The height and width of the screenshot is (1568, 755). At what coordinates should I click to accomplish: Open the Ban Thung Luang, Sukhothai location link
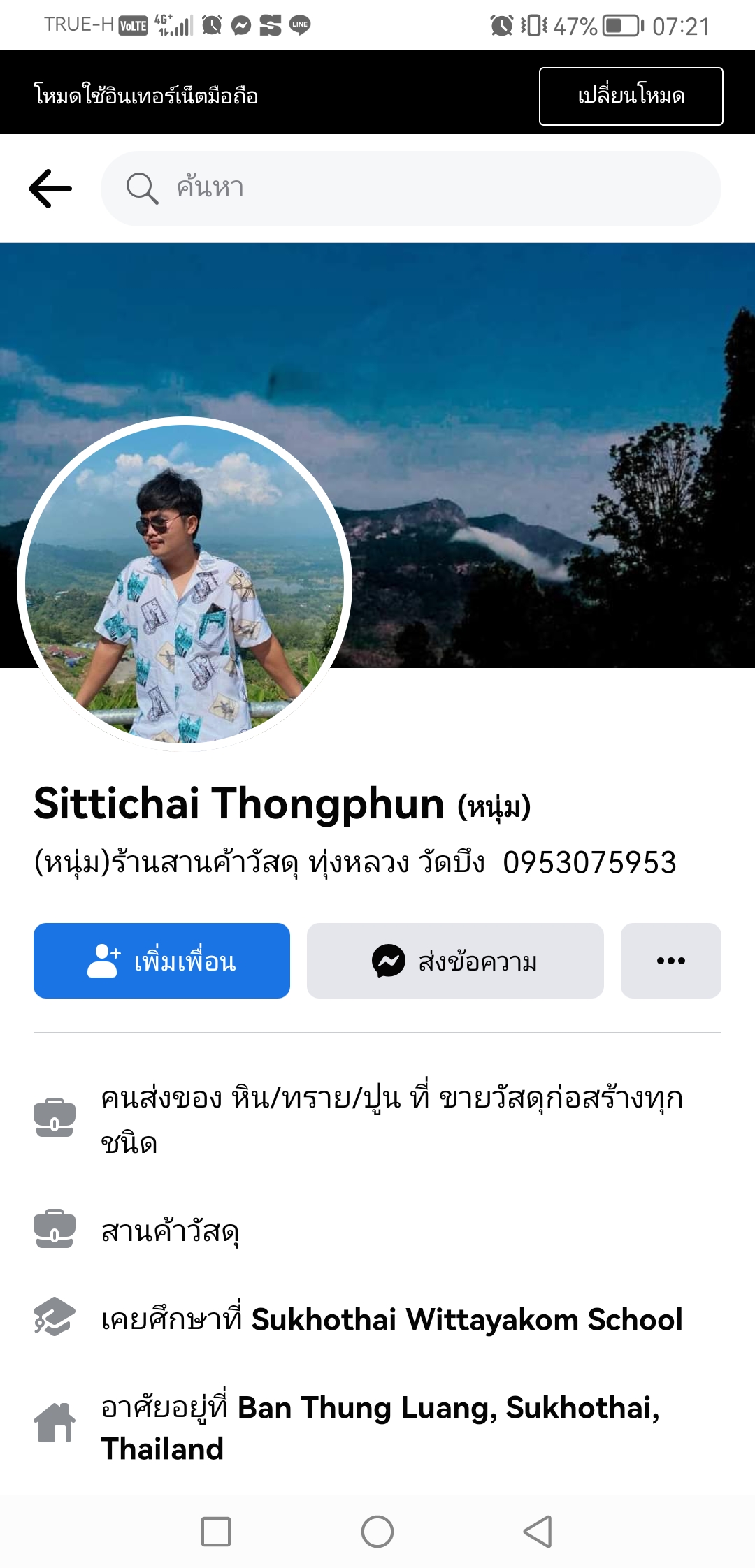[x=380, y=1428]
